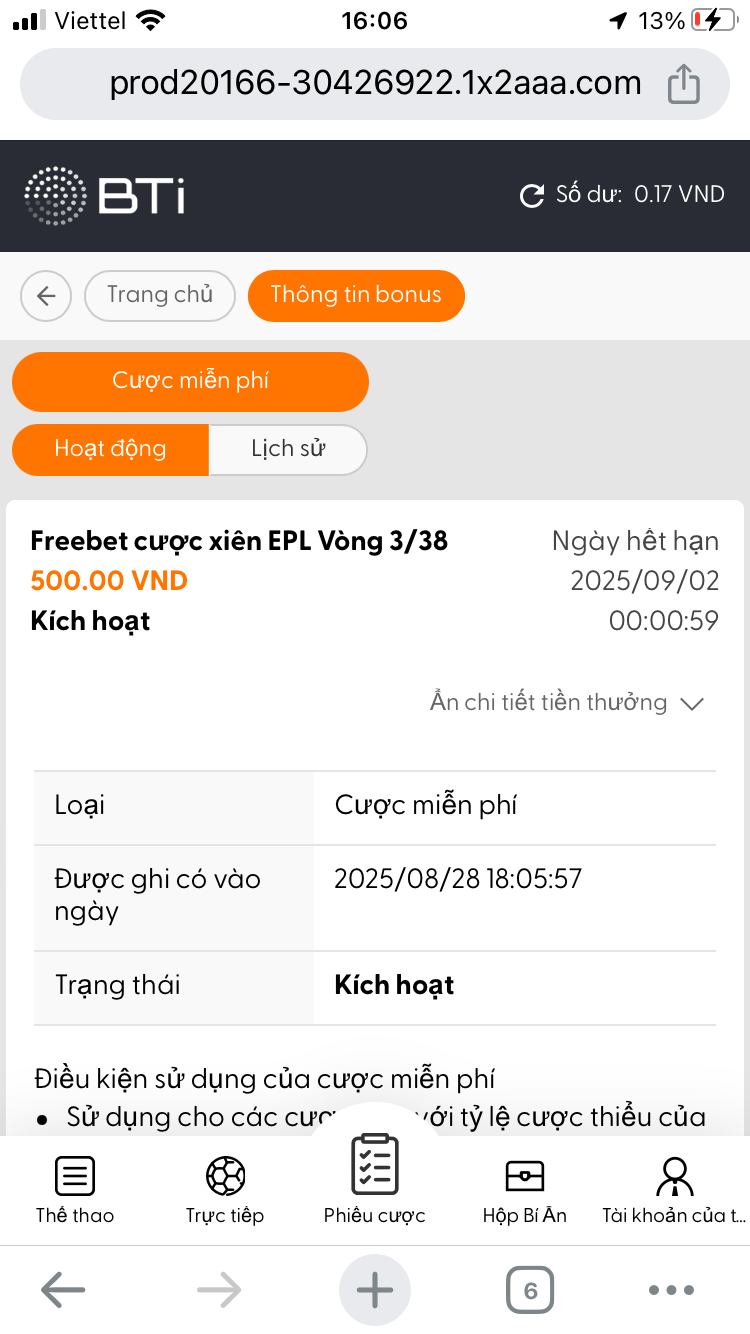Select the Thông tin bonus chip
This screenshot has width=750, height=1334.
point(356,296)
